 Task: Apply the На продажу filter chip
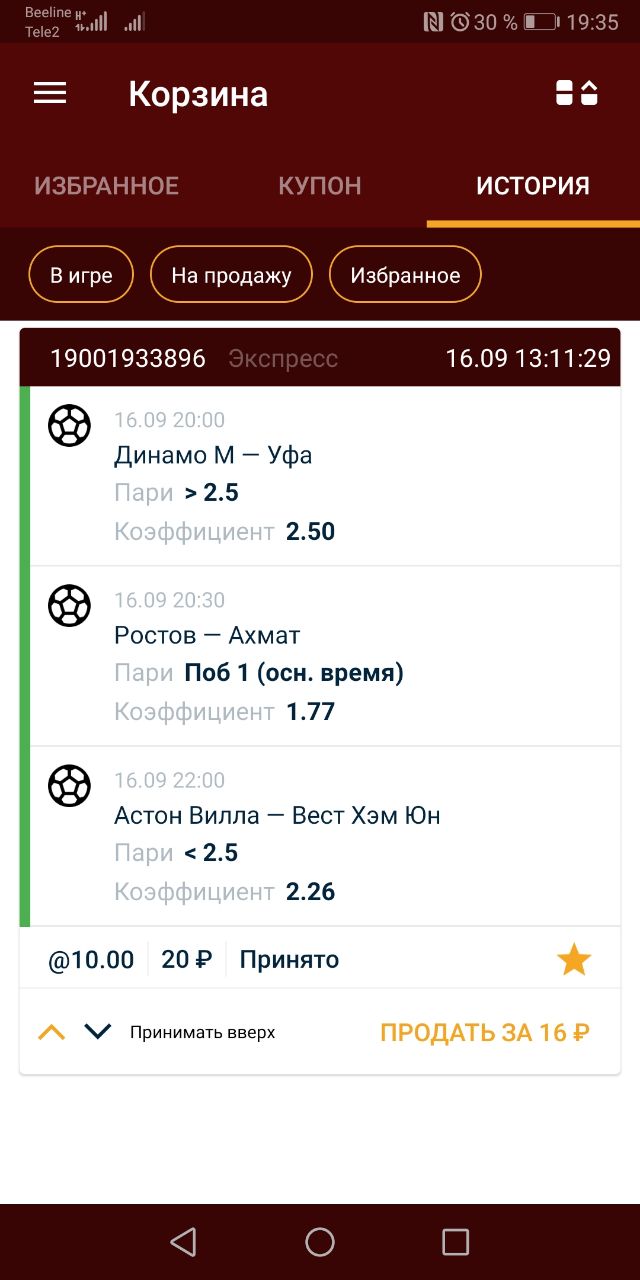(231, 274)
